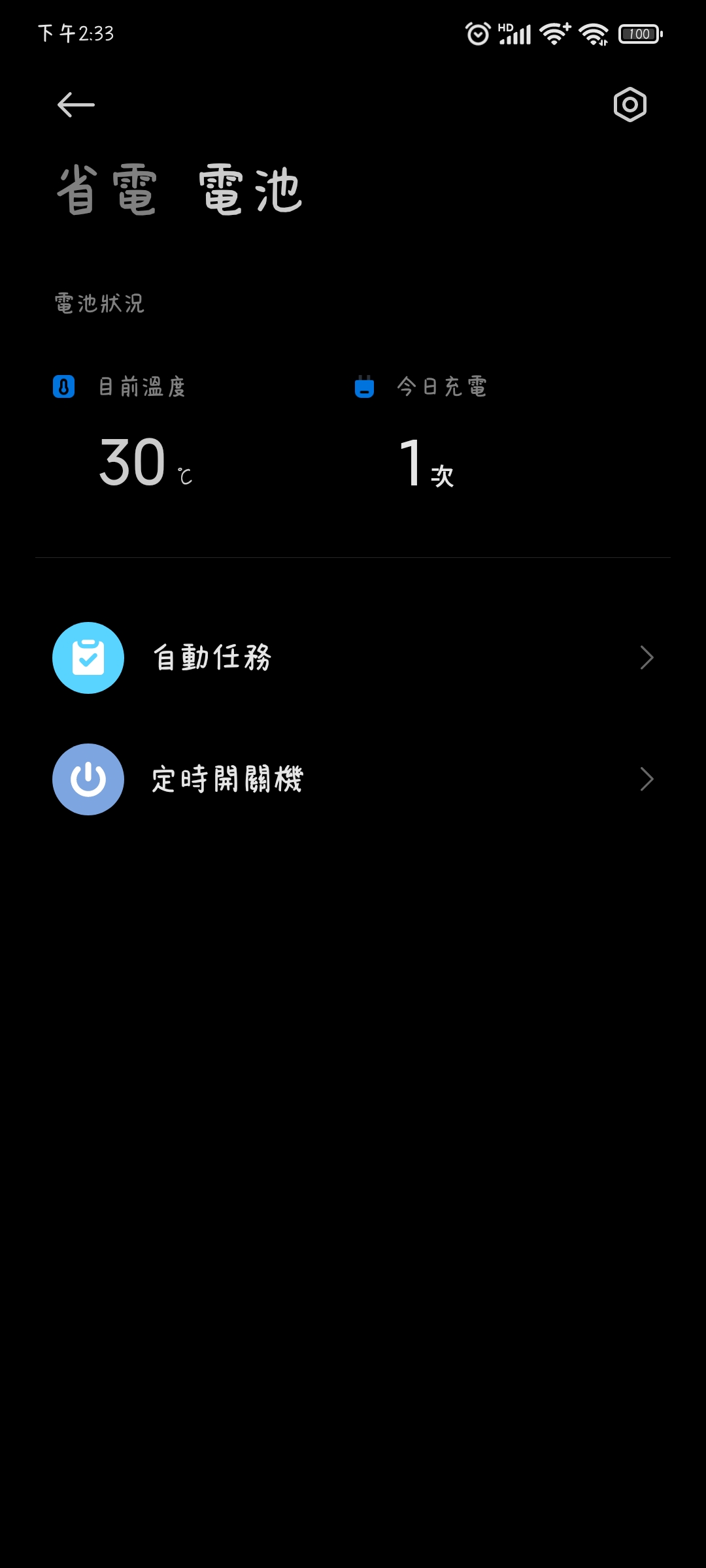Switch to the 電池 tab
This screenshot has height=1568, width=706.
[x=250, y=190]
